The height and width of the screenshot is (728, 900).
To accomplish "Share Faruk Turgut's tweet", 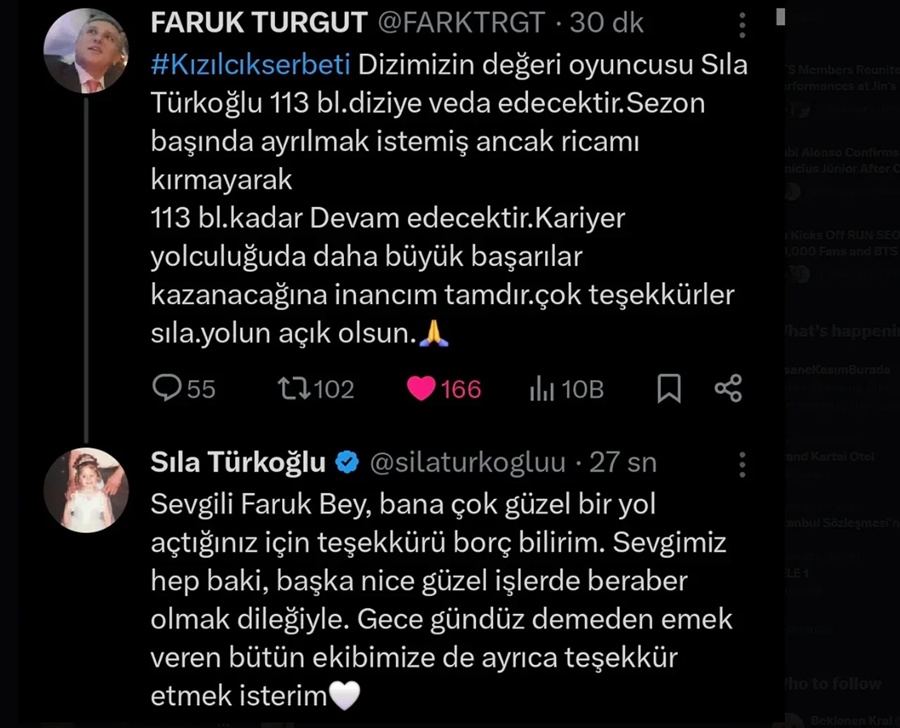I will tap(728, 388).
